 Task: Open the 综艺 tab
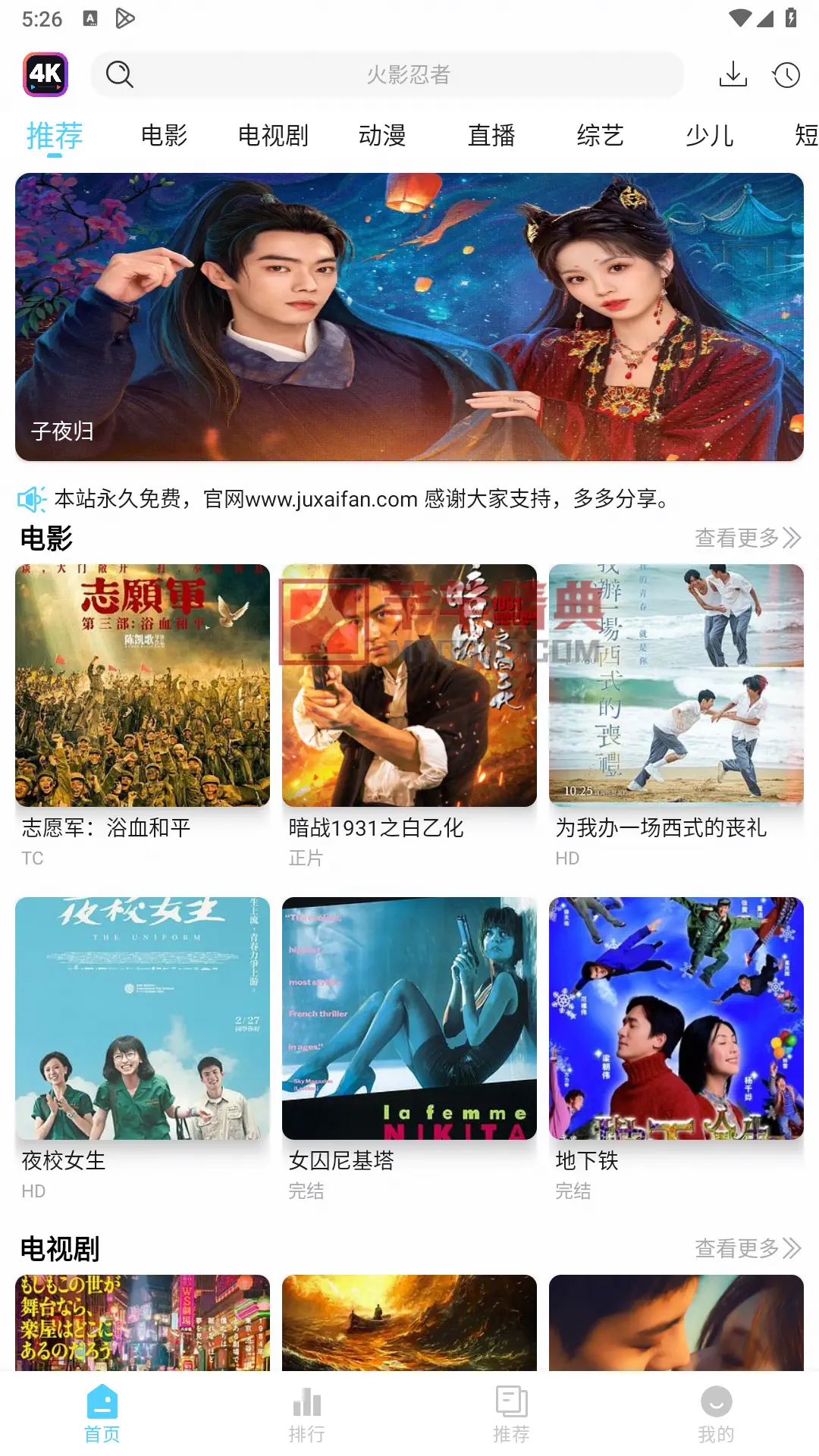coord(600,136)
